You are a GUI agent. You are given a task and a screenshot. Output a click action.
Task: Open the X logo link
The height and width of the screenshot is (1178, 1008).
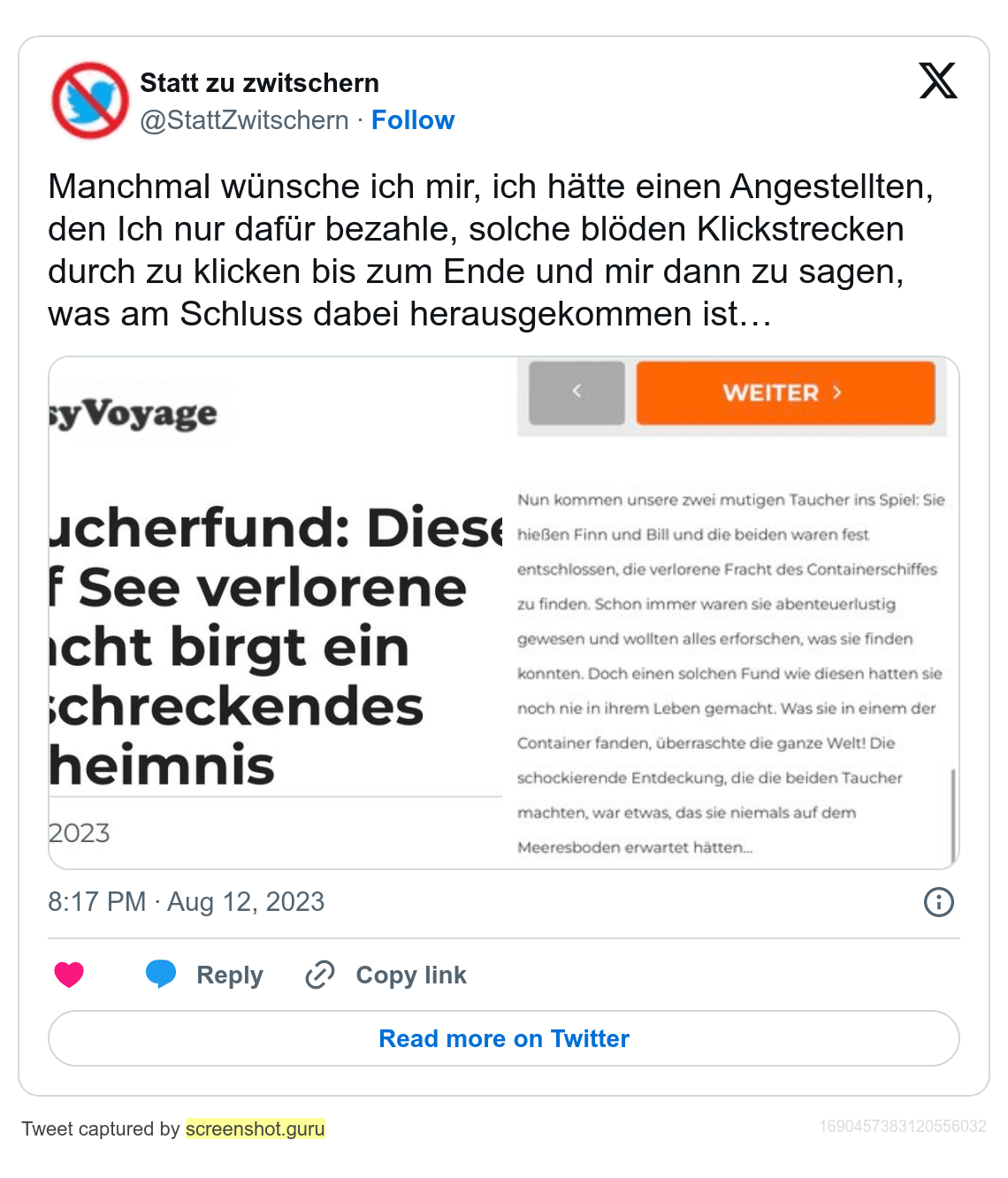pos(938,80)
